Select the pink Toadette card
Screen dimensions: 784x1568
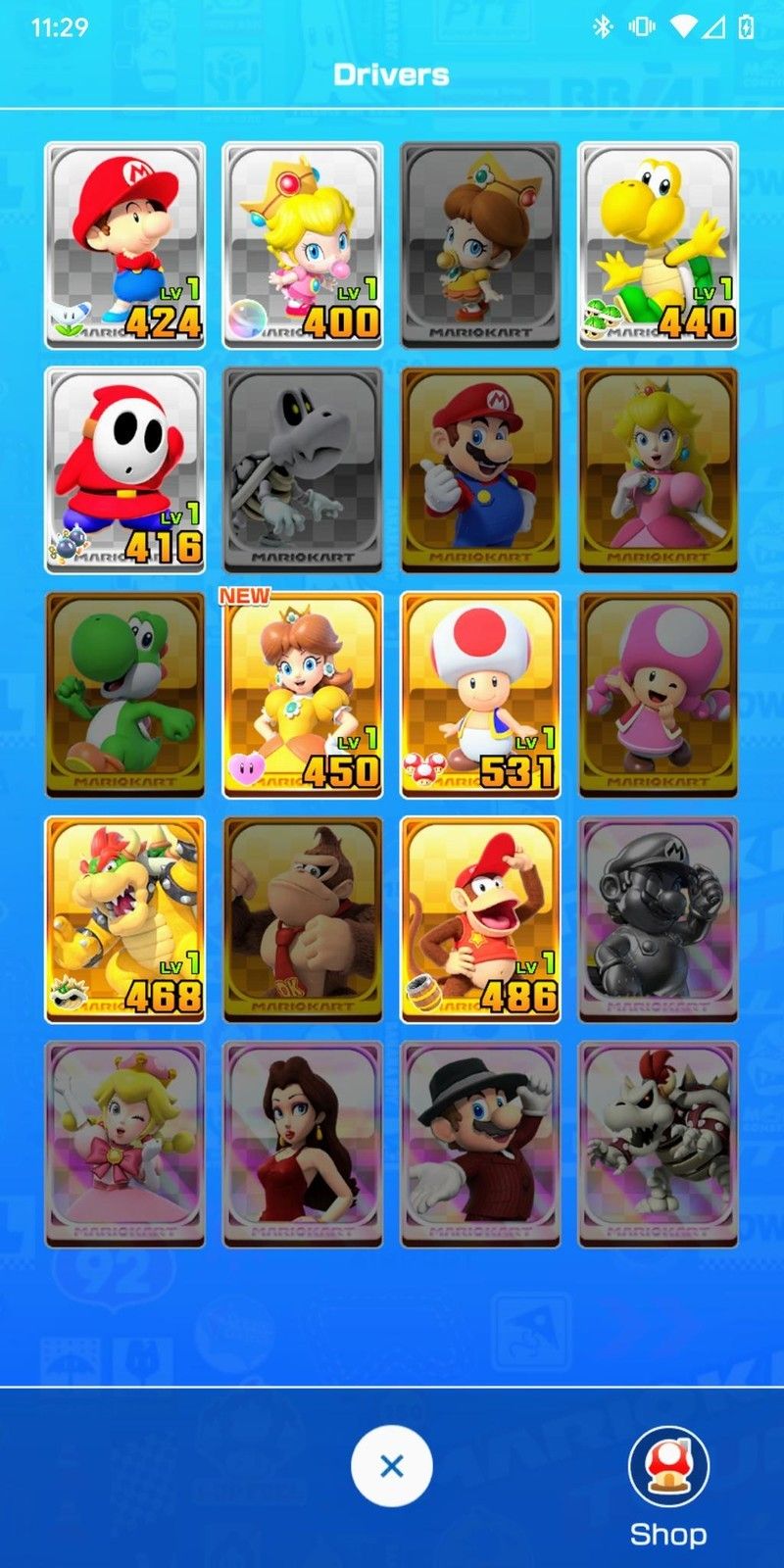coord(658,695)
